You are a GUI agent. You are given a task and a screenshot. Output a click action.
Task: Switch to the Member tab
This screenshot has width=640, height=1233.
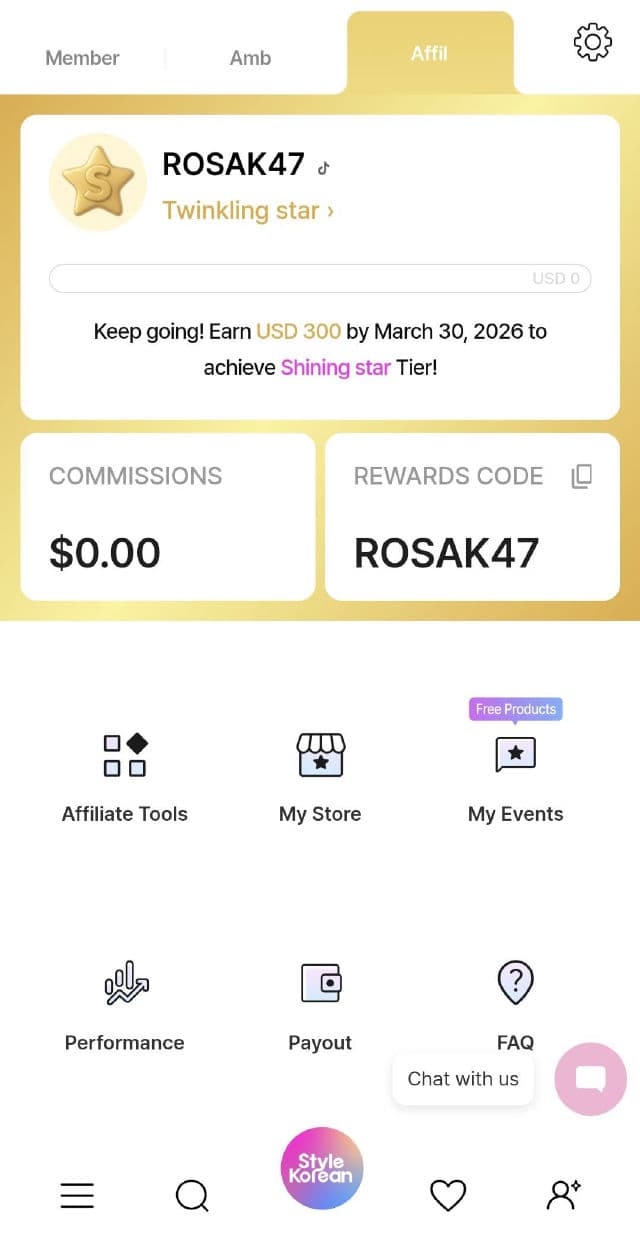(x=82, y=58)
